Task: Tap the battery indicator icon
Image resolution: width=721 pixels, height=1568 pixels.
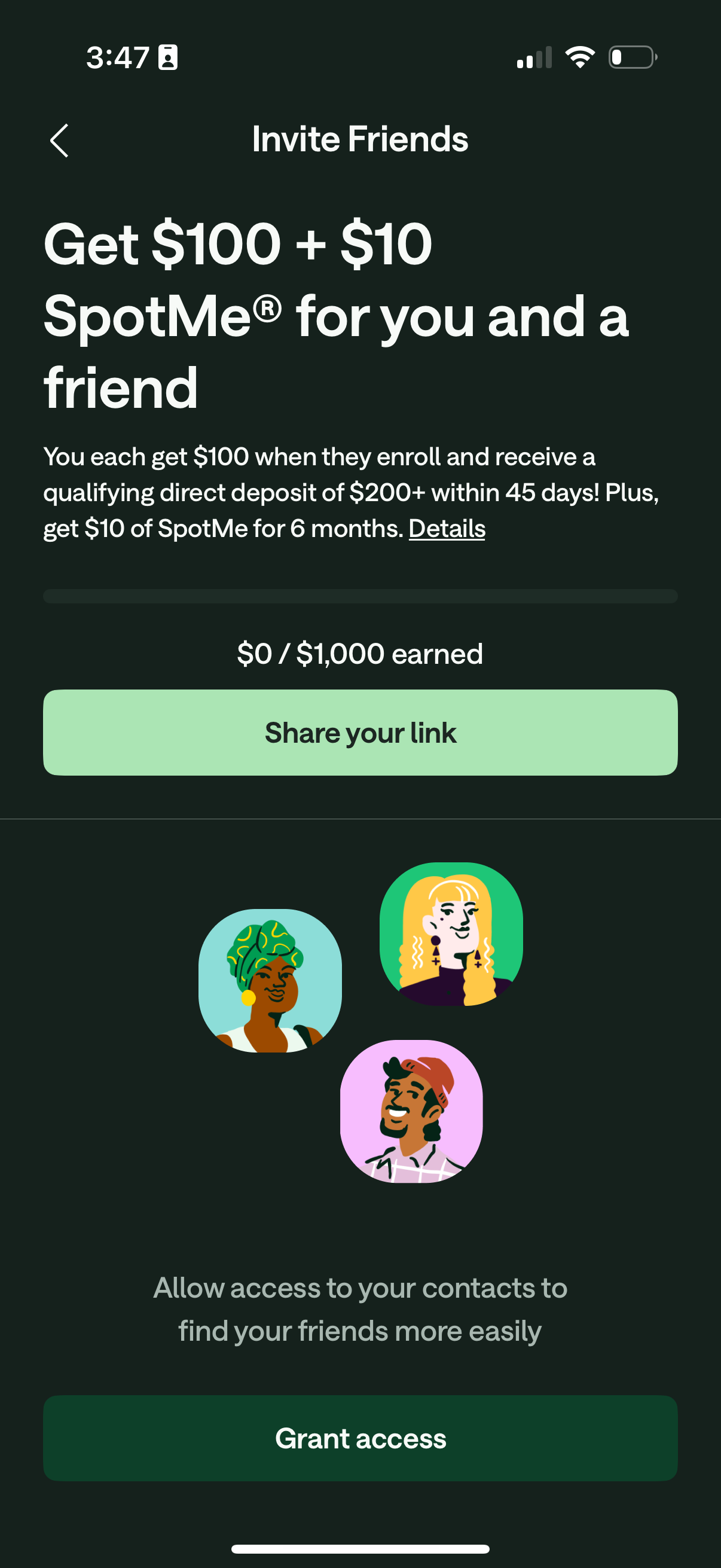Action: pos(631,56)
